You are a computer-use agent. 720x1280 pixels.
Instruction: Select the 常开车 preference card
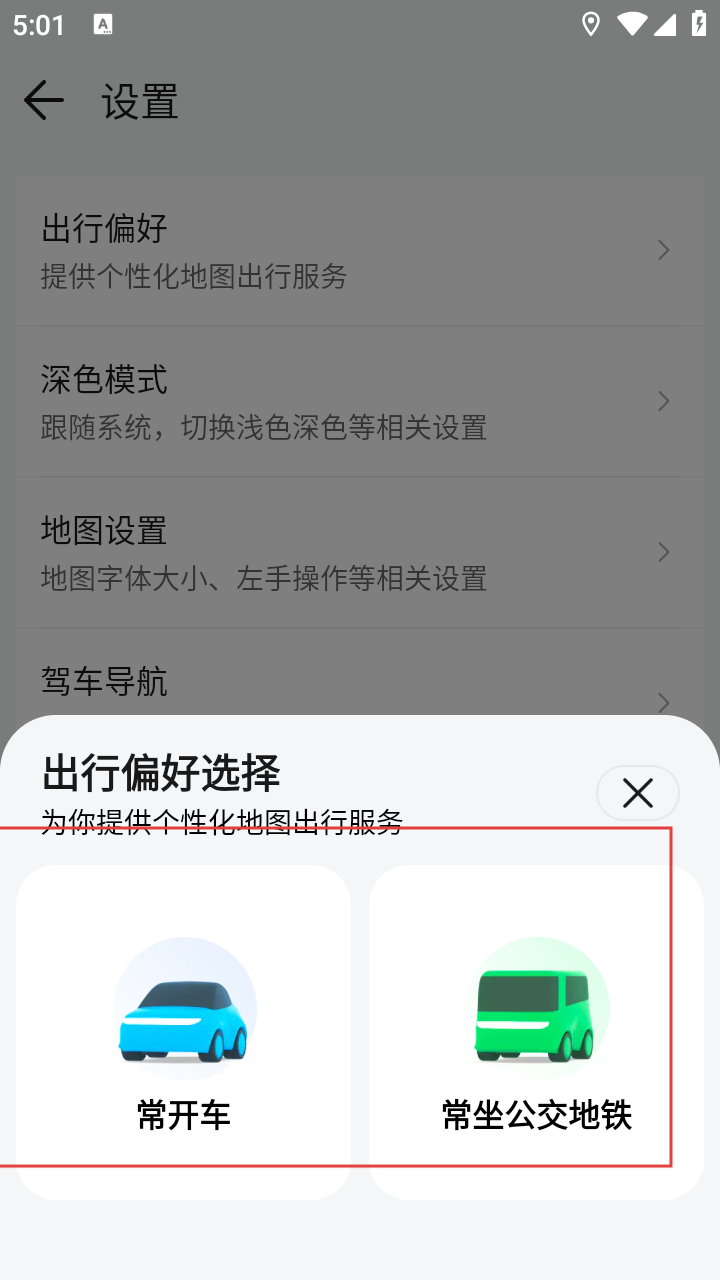click(x=183, y=1031)
